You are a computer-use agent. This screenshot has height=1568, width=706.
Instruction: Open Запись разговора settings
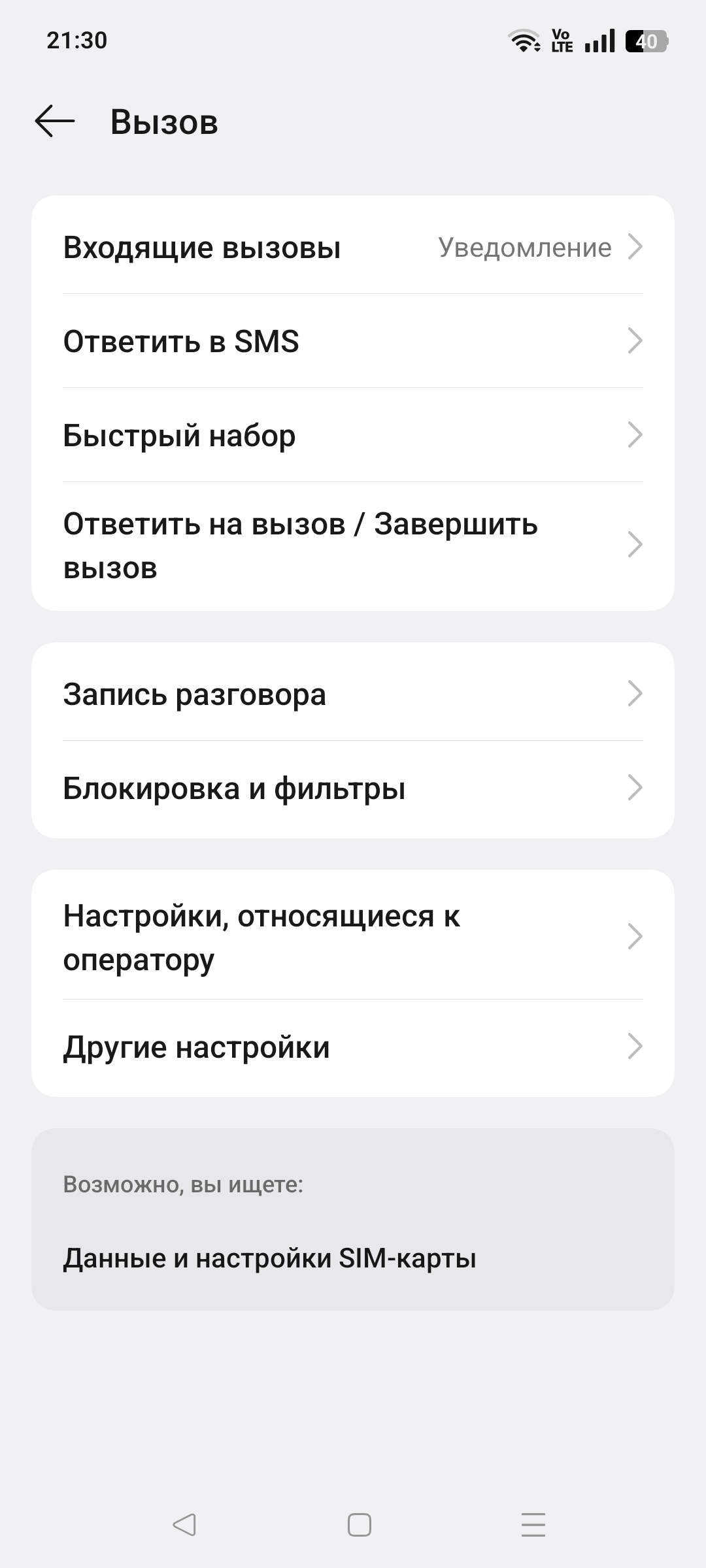pyautogui.click(x=353, y=693)
